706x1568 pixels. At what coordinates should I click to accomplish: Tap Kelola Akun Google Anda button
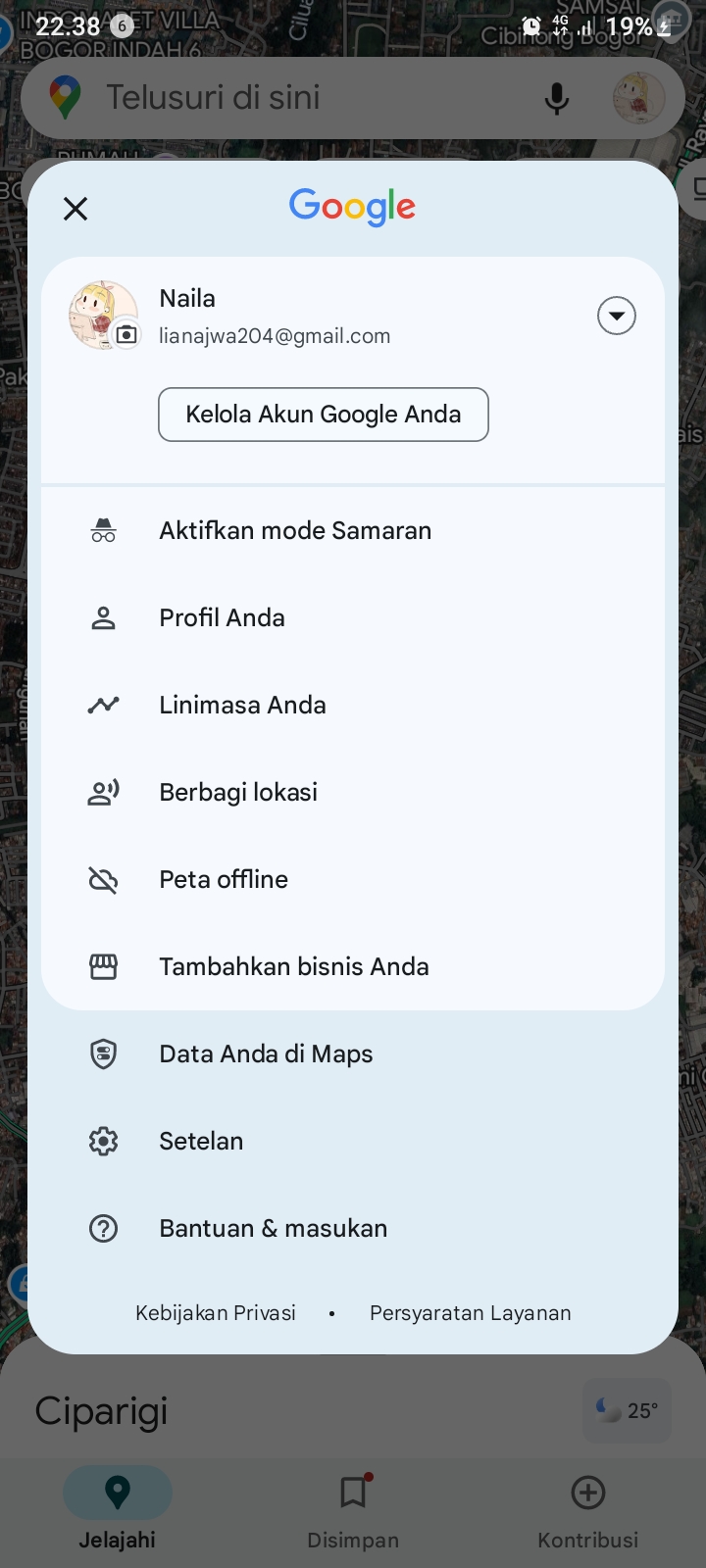324,415
